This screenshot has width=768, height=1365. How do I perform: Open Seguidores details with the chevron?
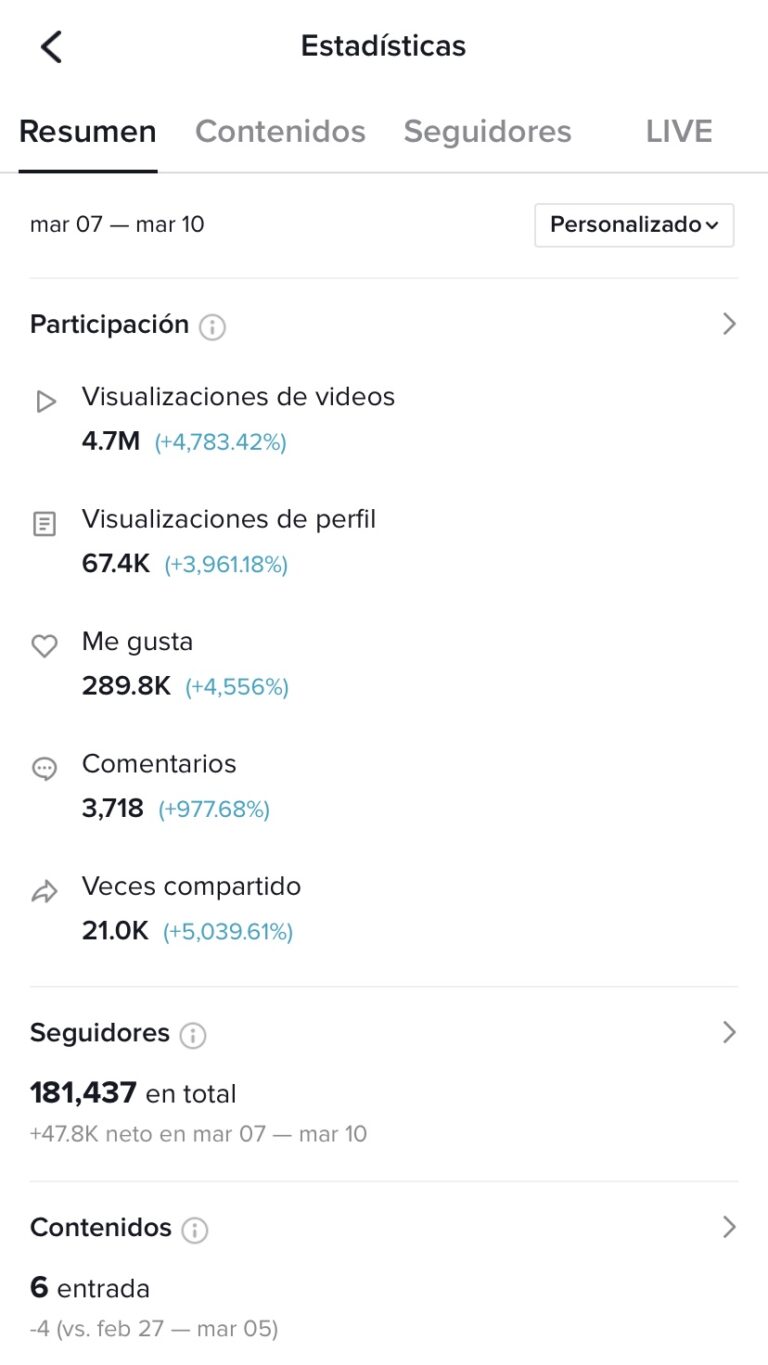pyautogui.click(x=729, y=1033)
